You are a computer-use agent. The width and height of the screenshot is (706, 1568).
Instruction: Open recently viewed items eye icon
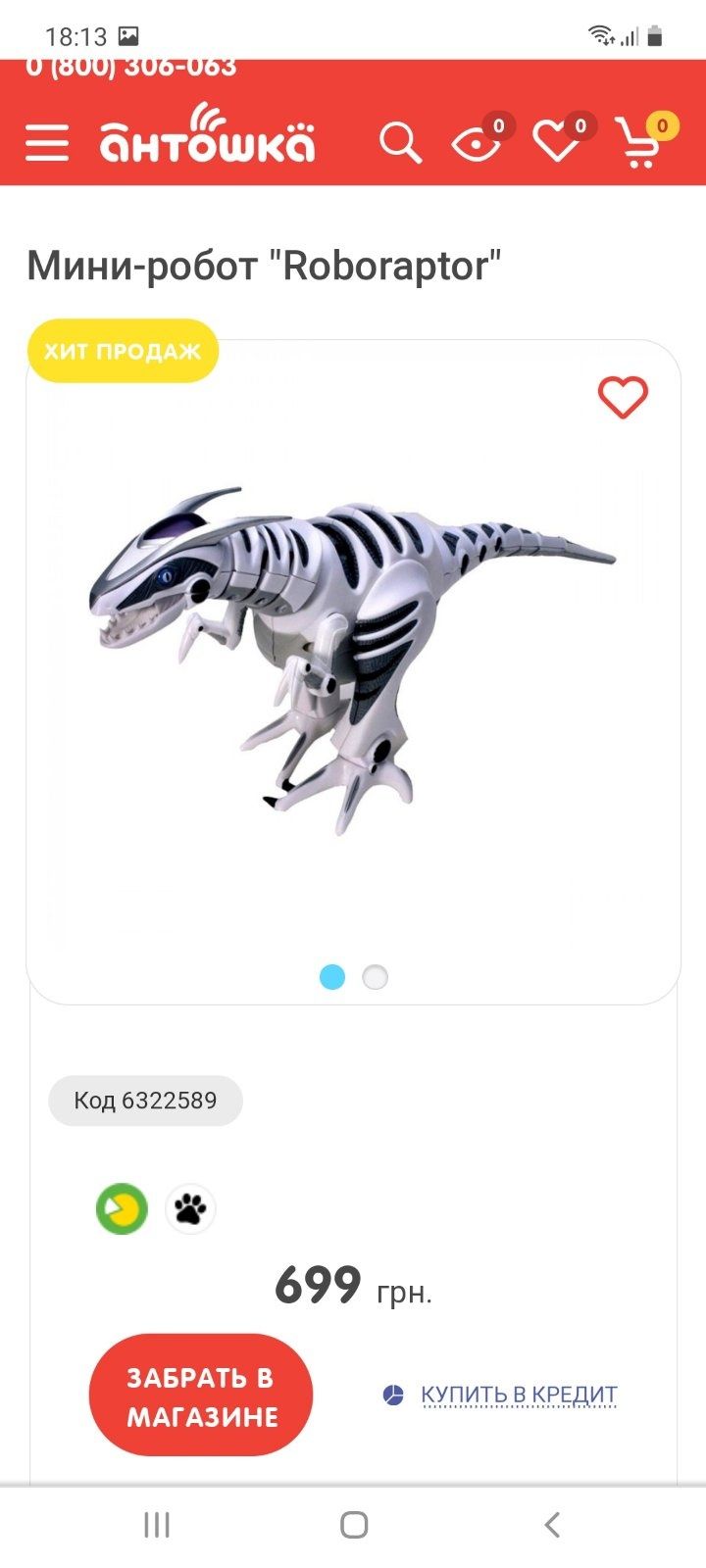point(477,144)
